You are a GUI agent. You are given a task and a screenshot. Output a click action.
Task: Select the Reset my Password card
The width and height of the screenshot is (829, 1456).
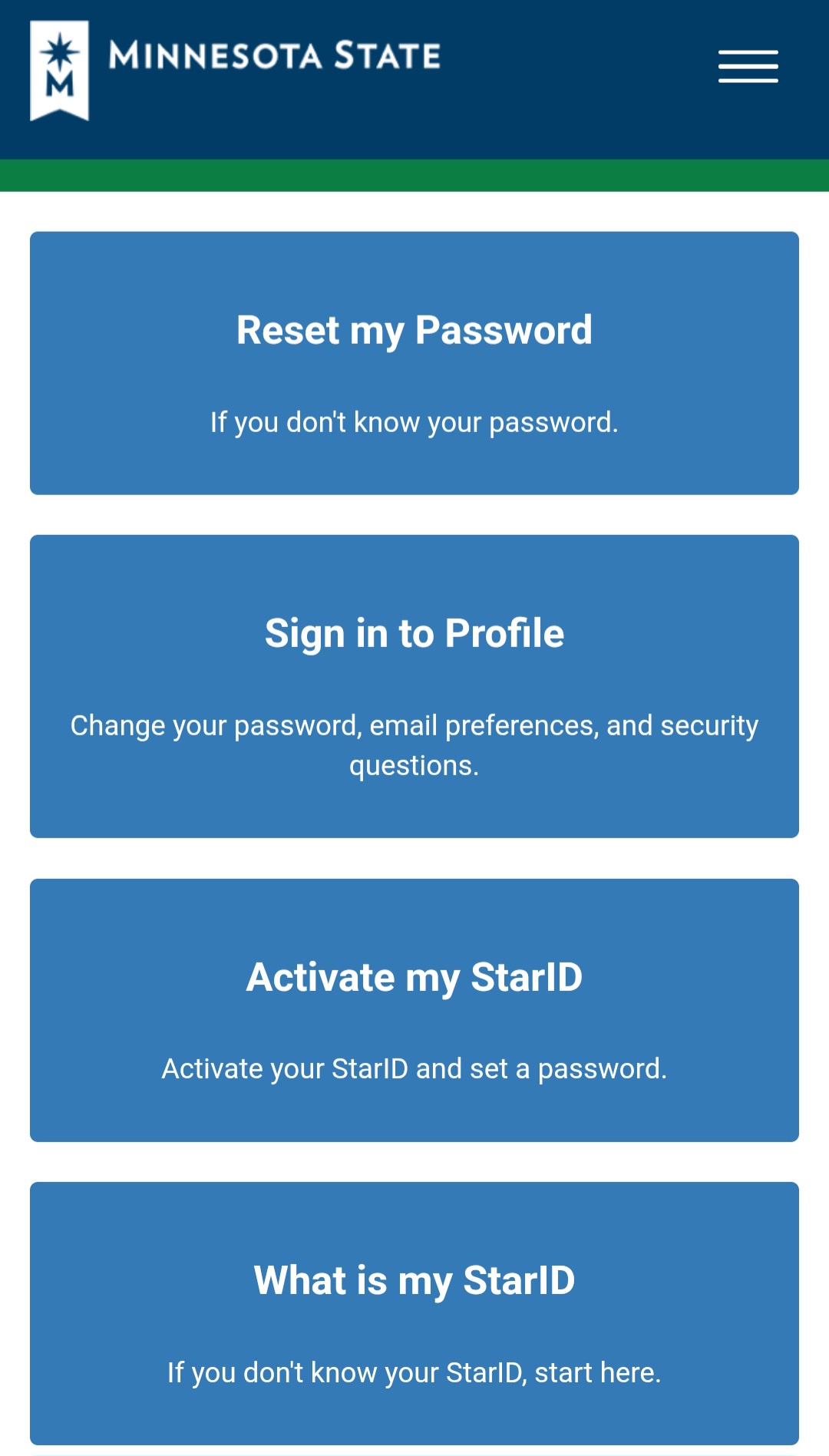414,363
